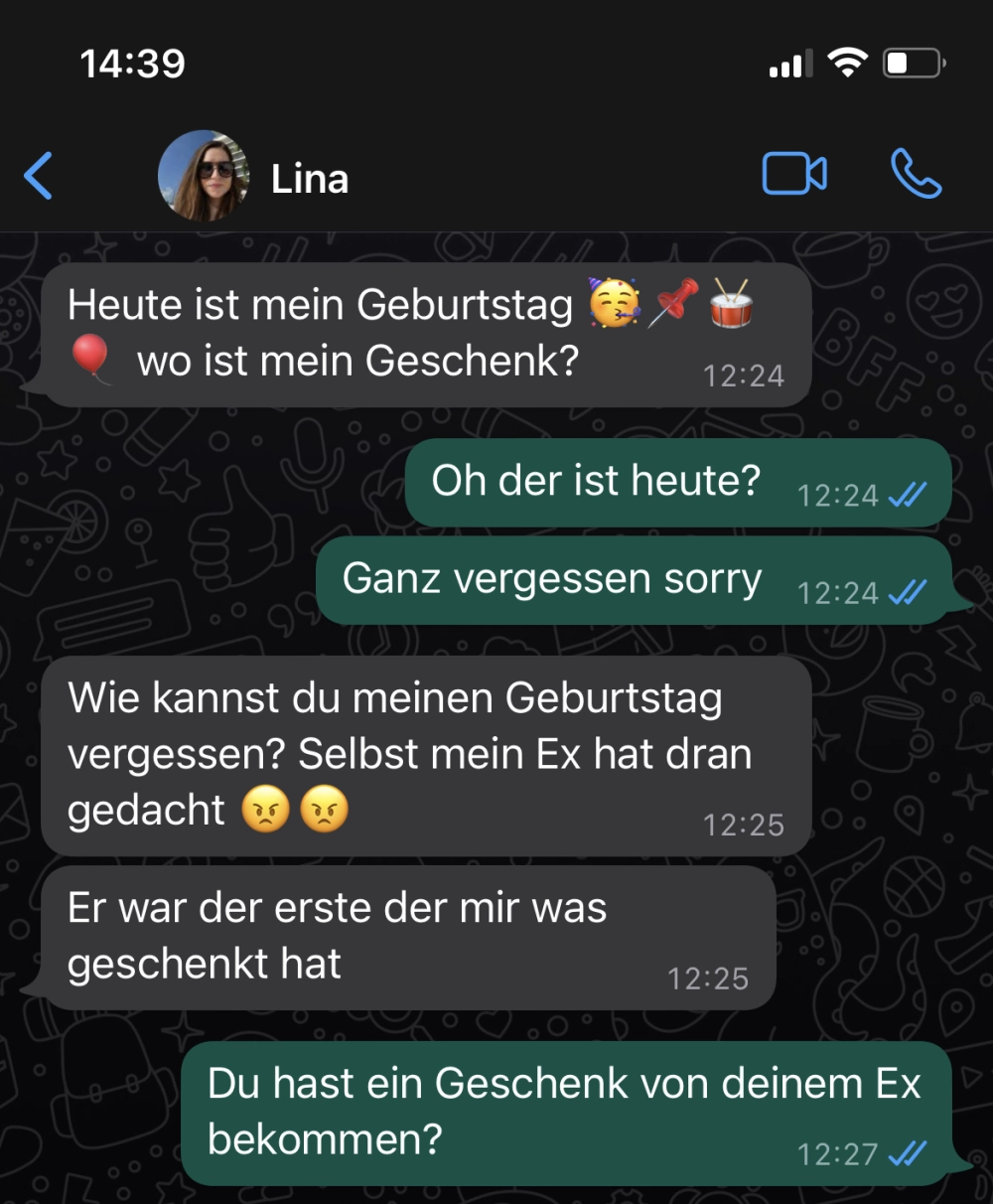Open Lina's contact info
Viewport: 993px width, 1204px height.
[x=309, y=179]
